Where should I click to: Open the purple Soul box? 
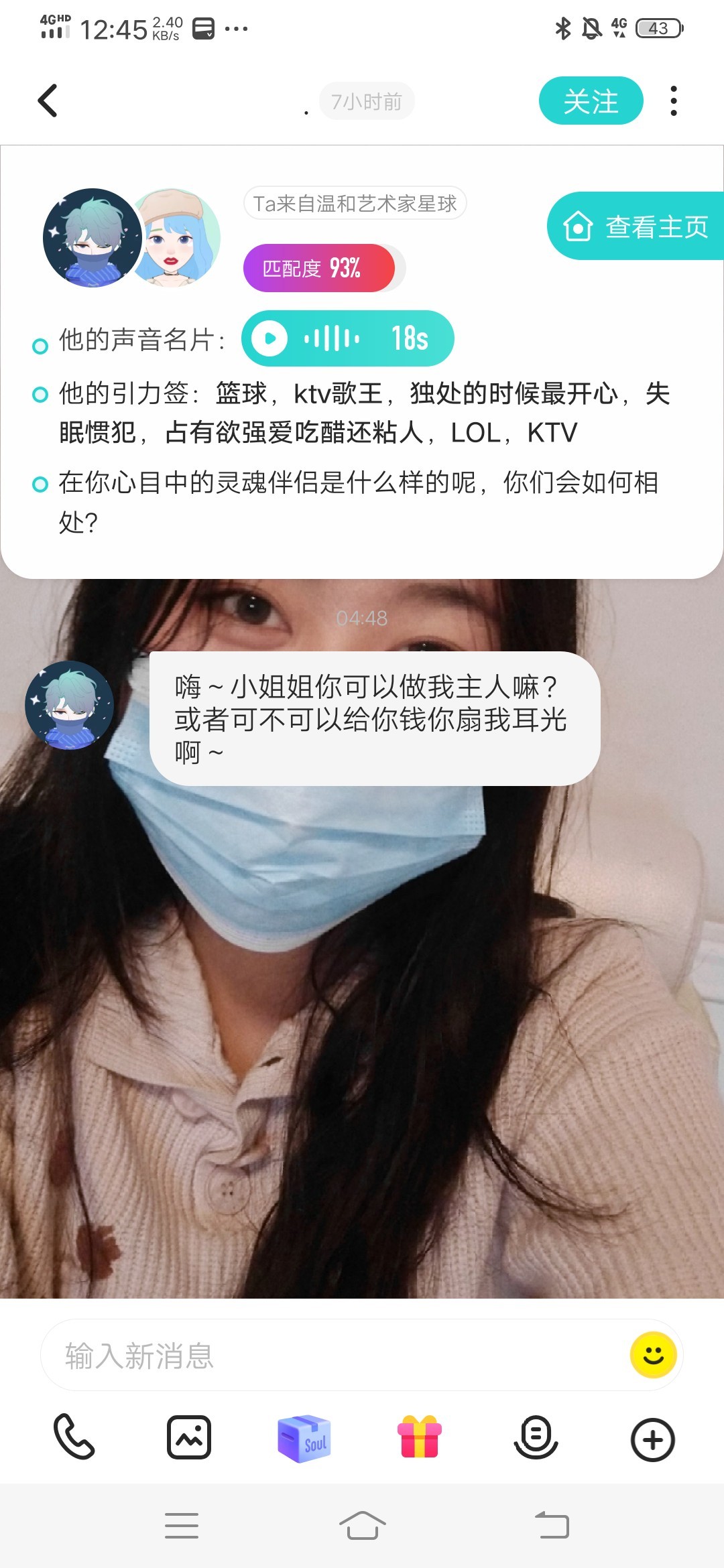tap(304, 1438)
